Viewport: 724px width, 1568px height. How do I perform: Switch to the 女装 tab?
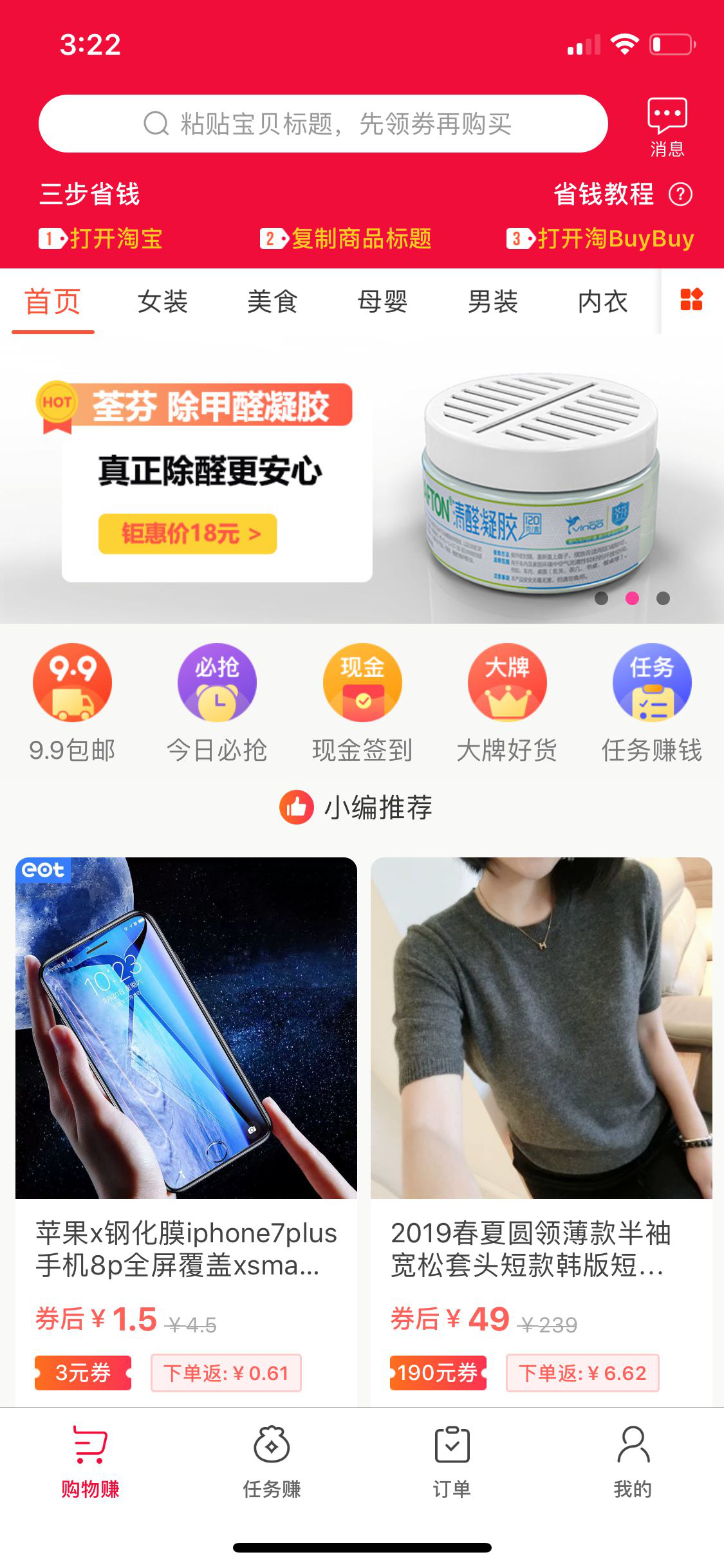point(163,303)
